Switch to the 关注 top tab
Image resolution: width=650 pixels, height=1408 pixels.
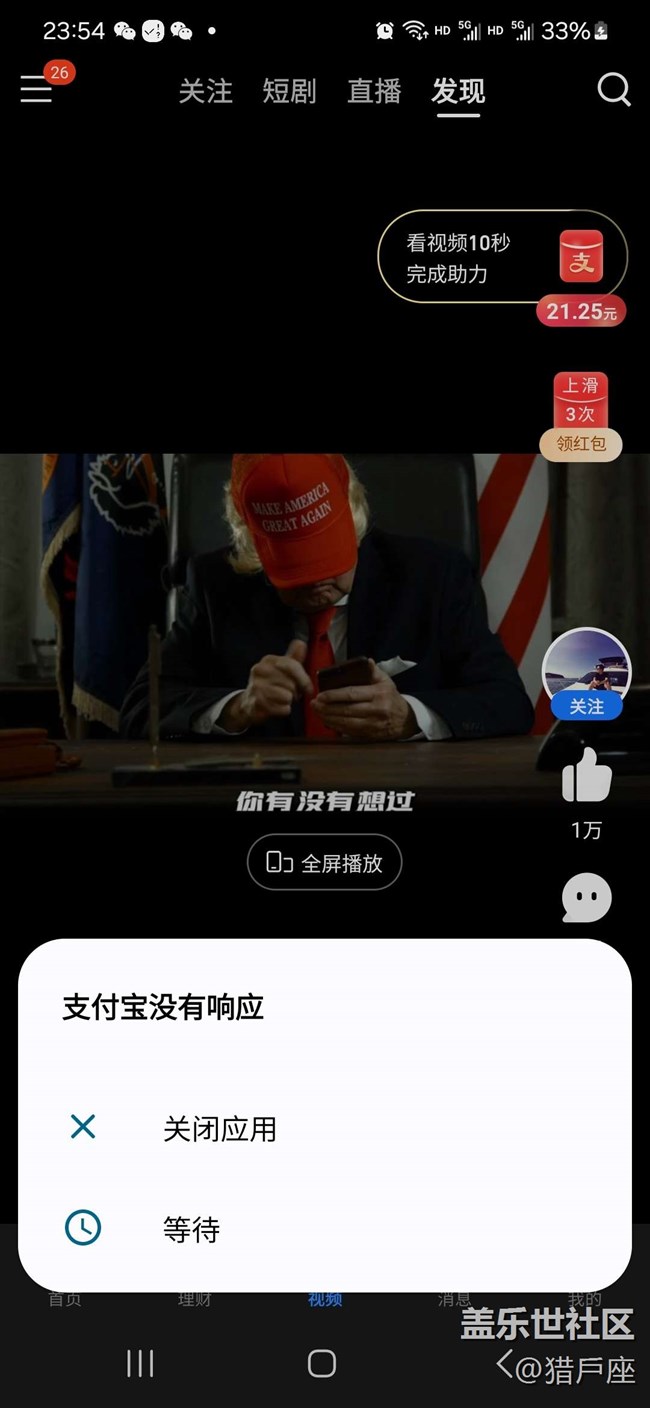[205, 92]
